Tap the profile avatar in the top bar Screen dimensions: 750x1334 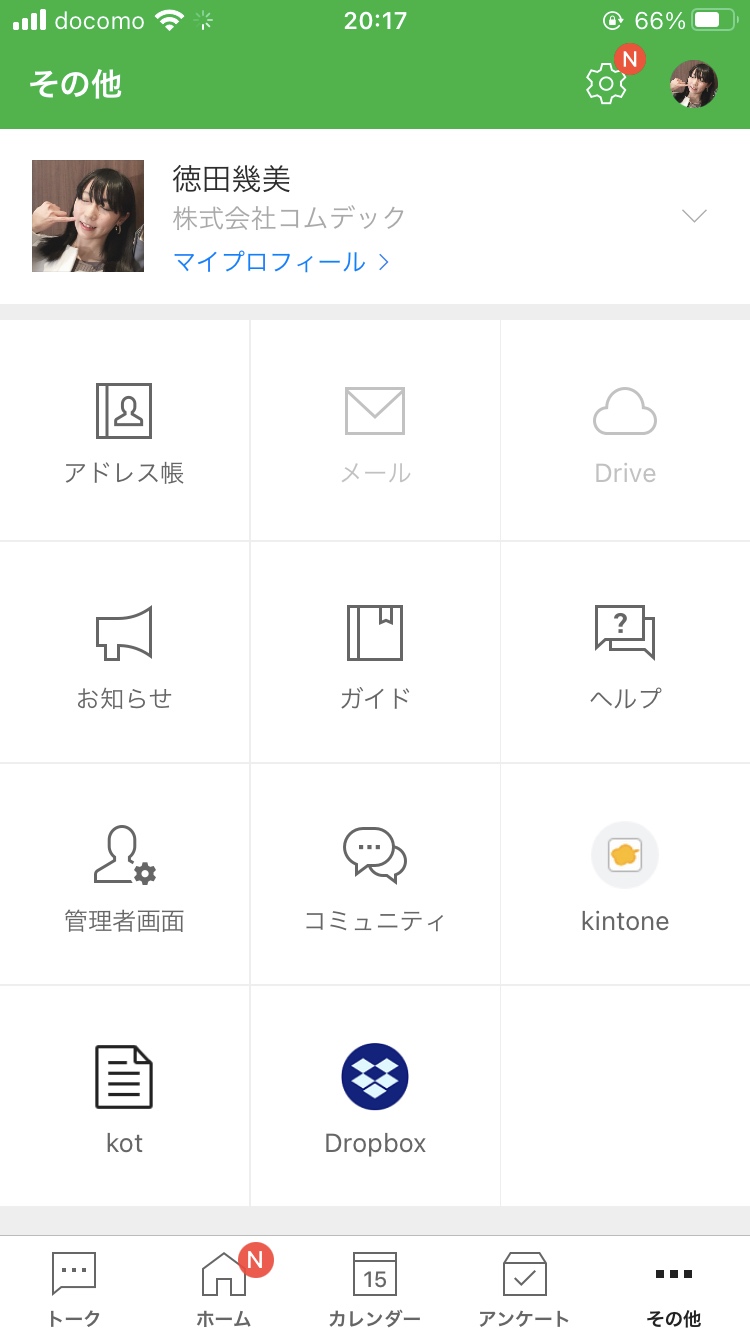(x=694, y=84)
